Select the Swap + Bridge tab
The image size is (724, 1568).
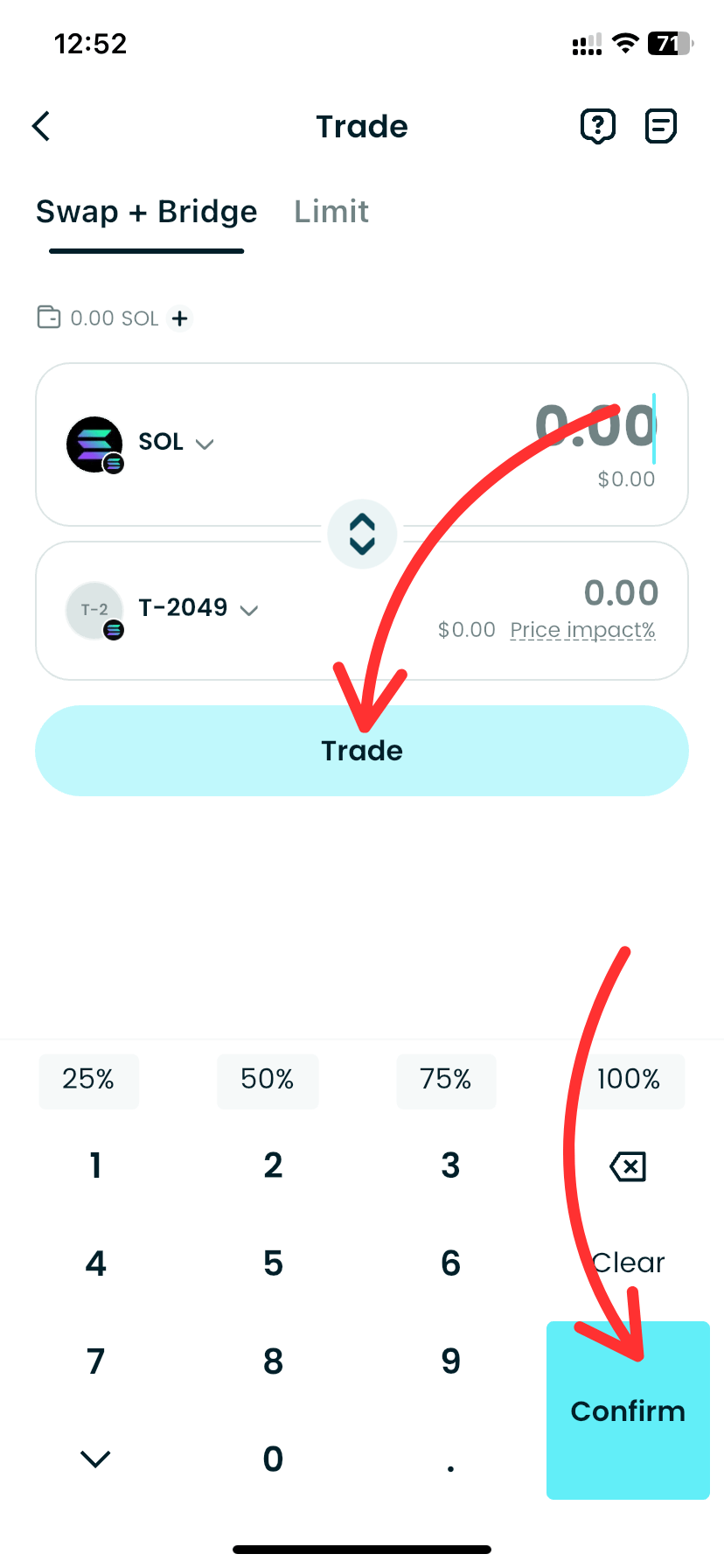(x=146, y=212)
